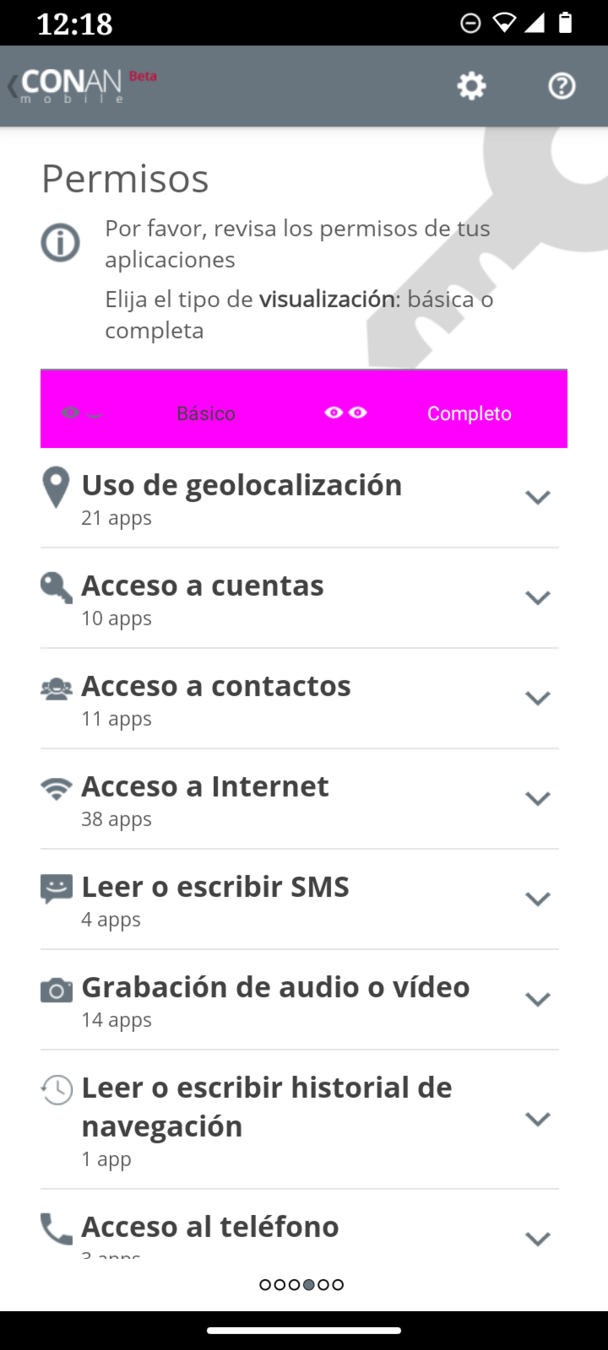Expand Acceso a contactos
Image resolution: width=608 pixels, height=1350 pixels.
[538, 698]
